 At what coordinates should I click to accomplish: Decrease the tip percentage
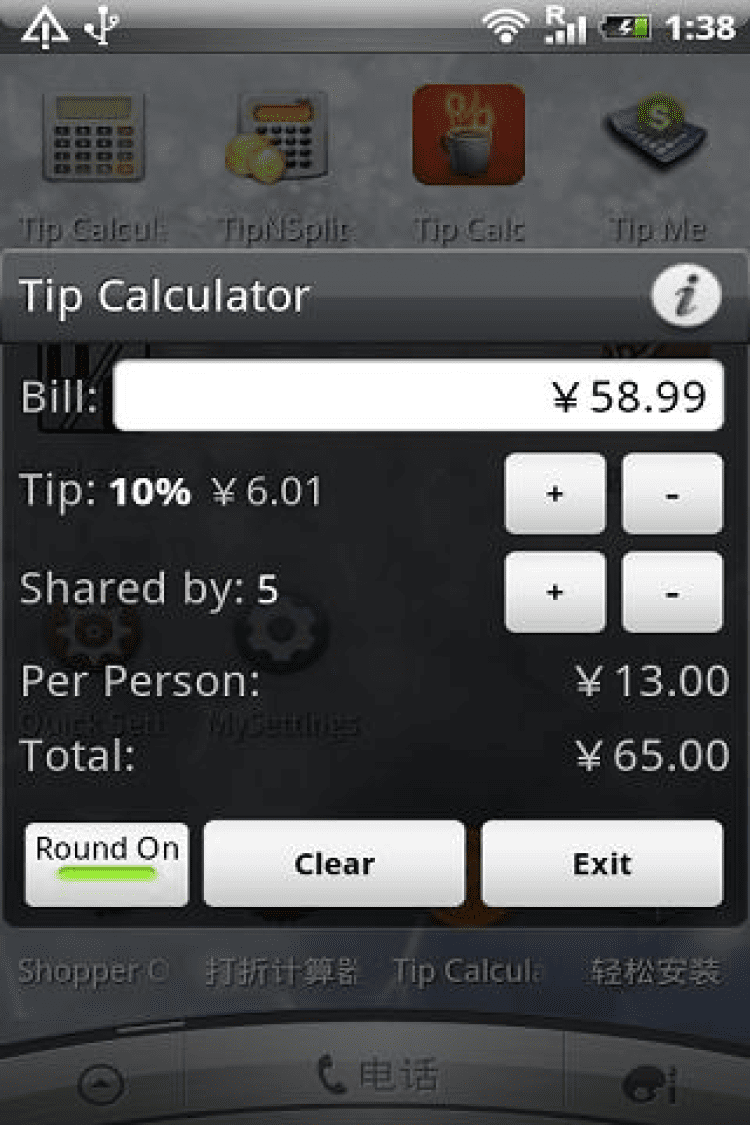tap(672, 493)
